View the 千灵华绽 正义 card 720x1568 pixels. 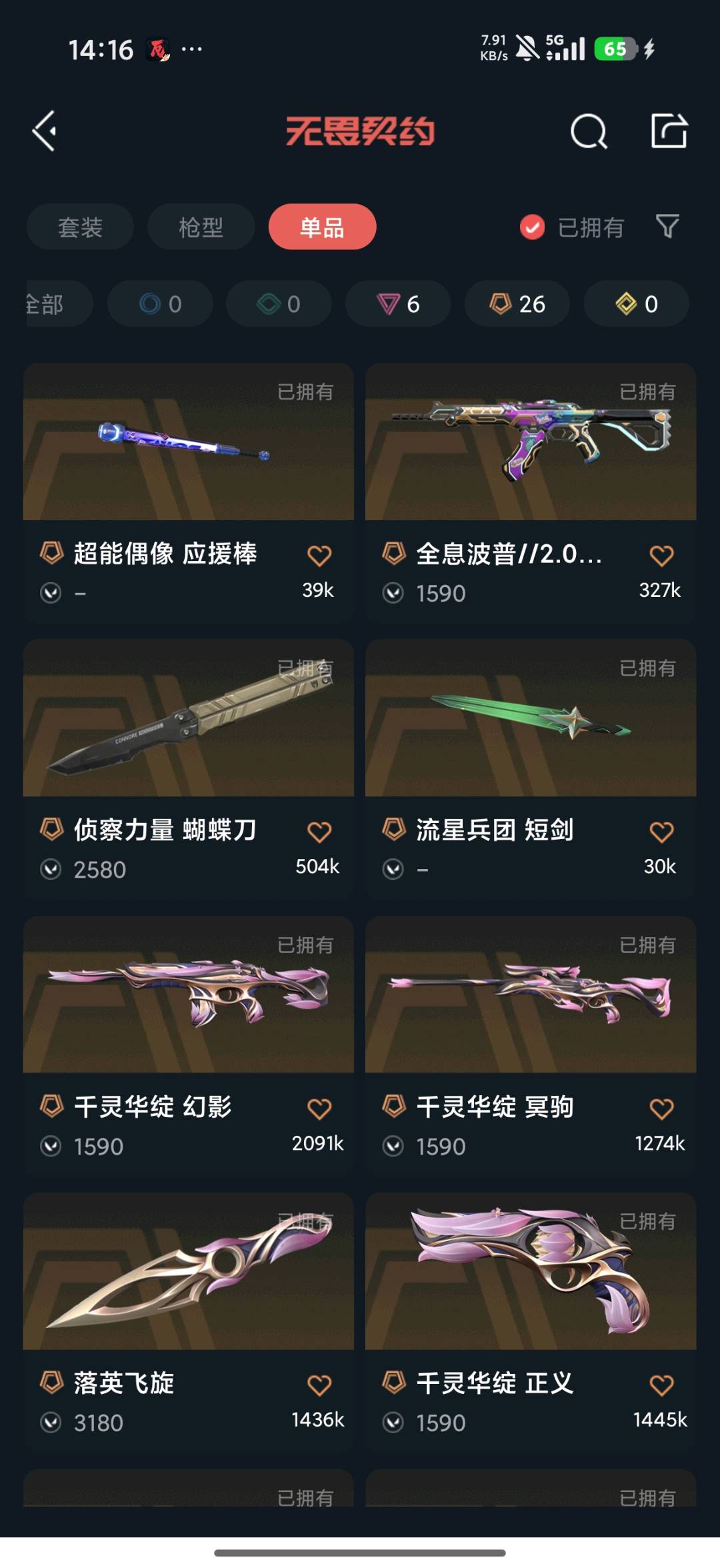[531, 1323]
